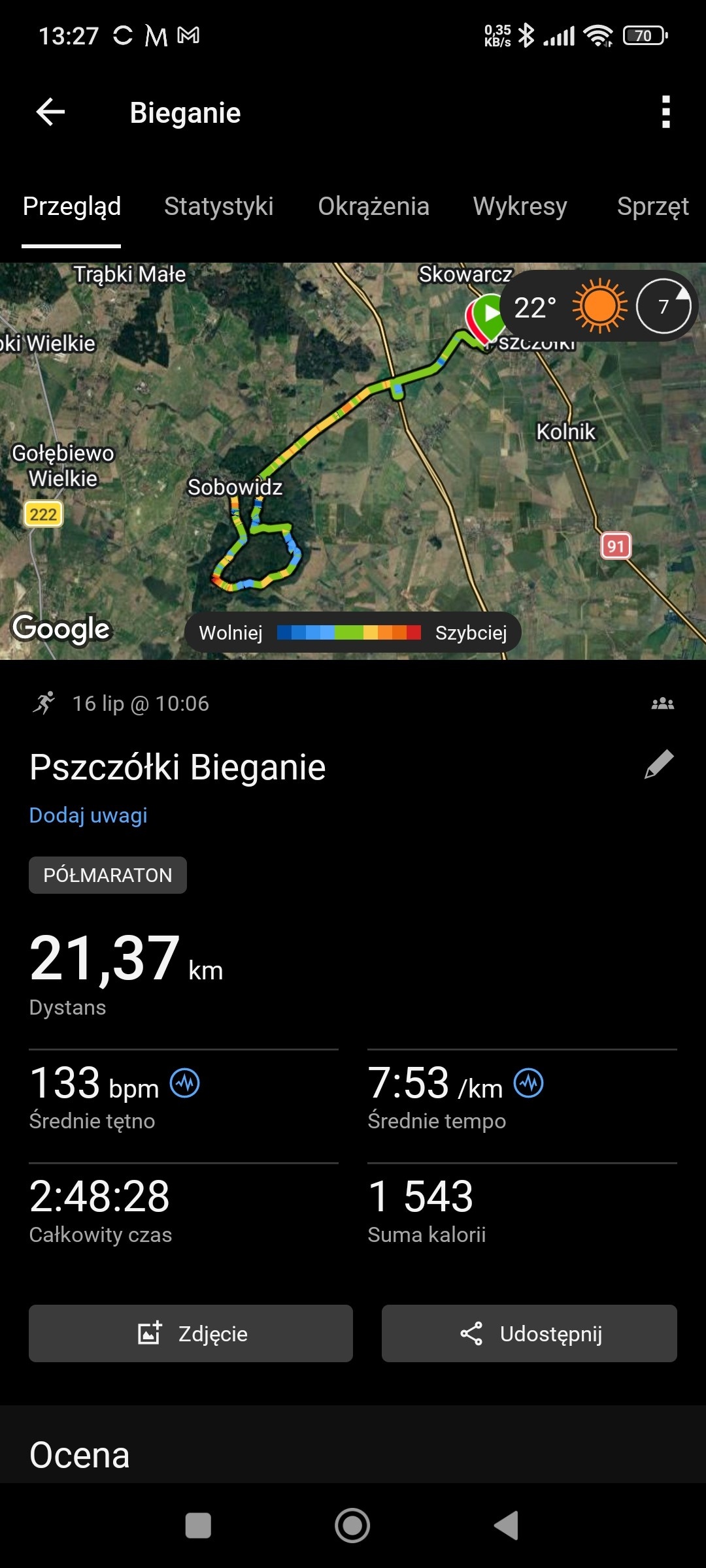Tap the system home button
The width and height of the screenshot is (706, 1568).
[x=352, y=1526]
